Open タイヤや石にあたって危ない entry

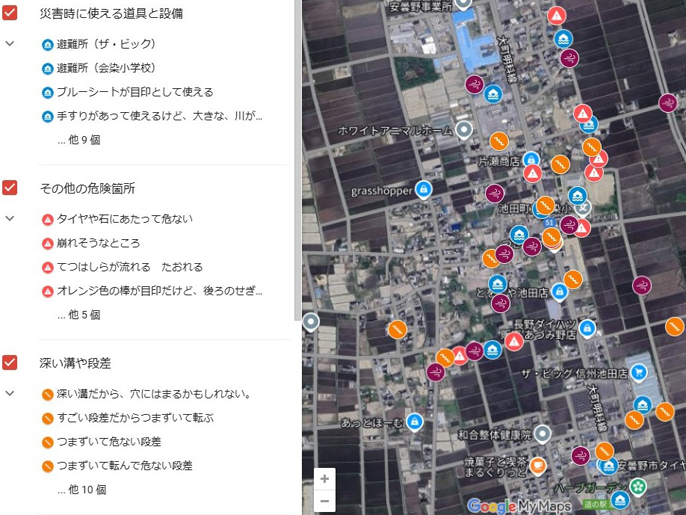pos(124,219)
